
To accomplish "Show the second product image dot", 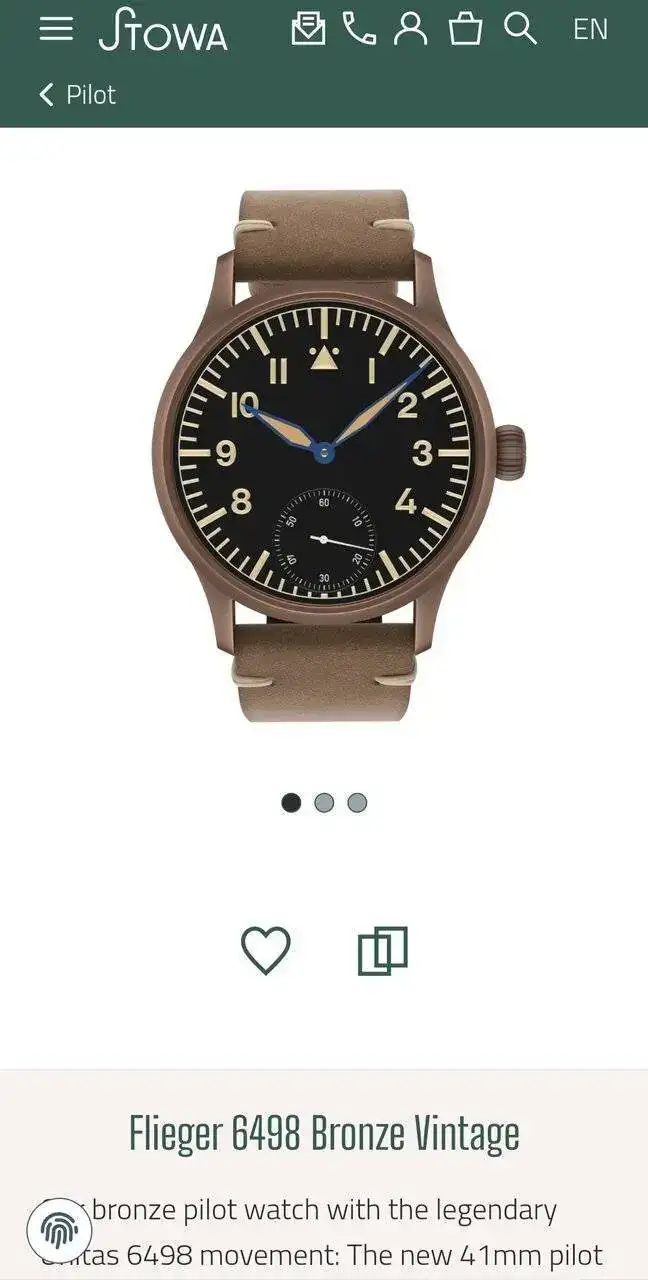I will click(x=324, y=803).
